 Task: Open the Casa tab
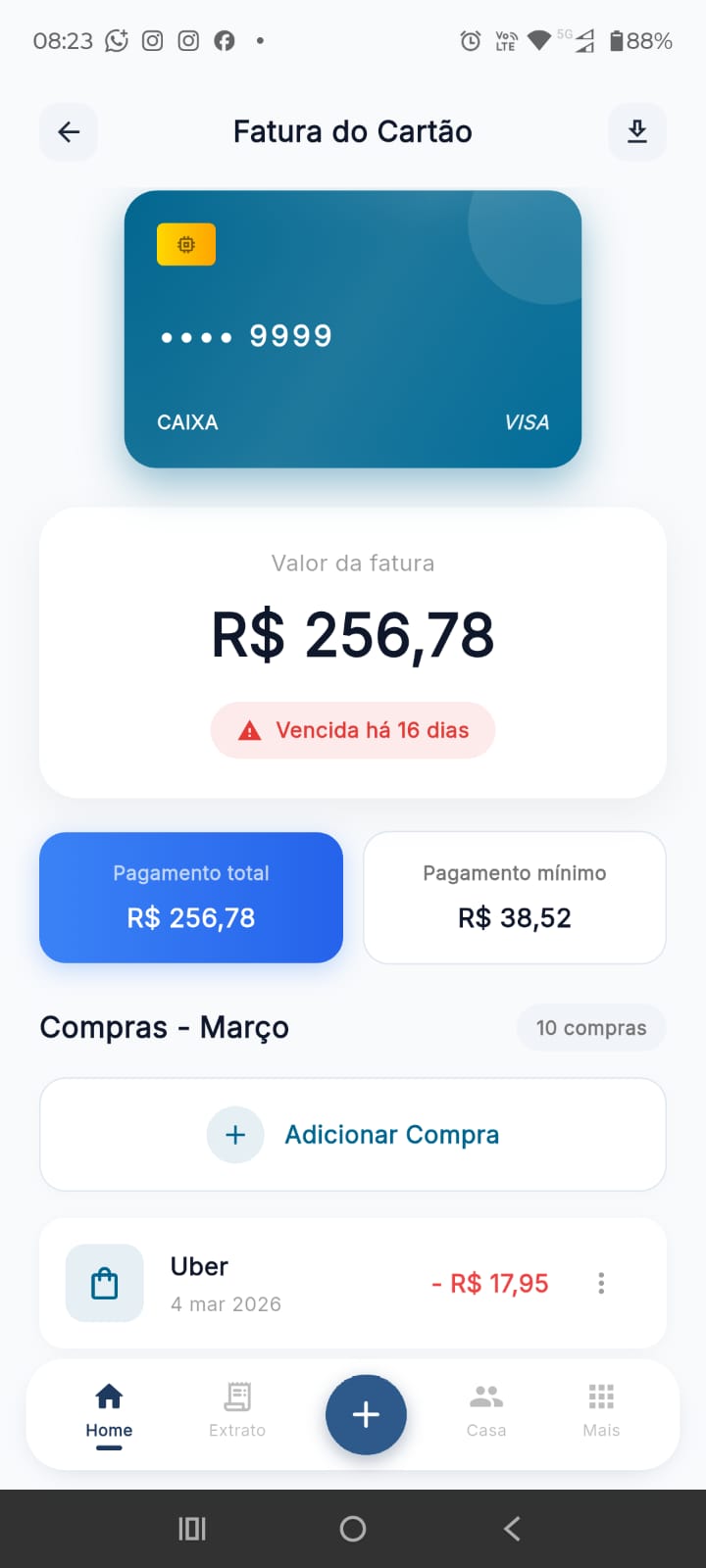pyautogui.click(x=486, y=1411)
